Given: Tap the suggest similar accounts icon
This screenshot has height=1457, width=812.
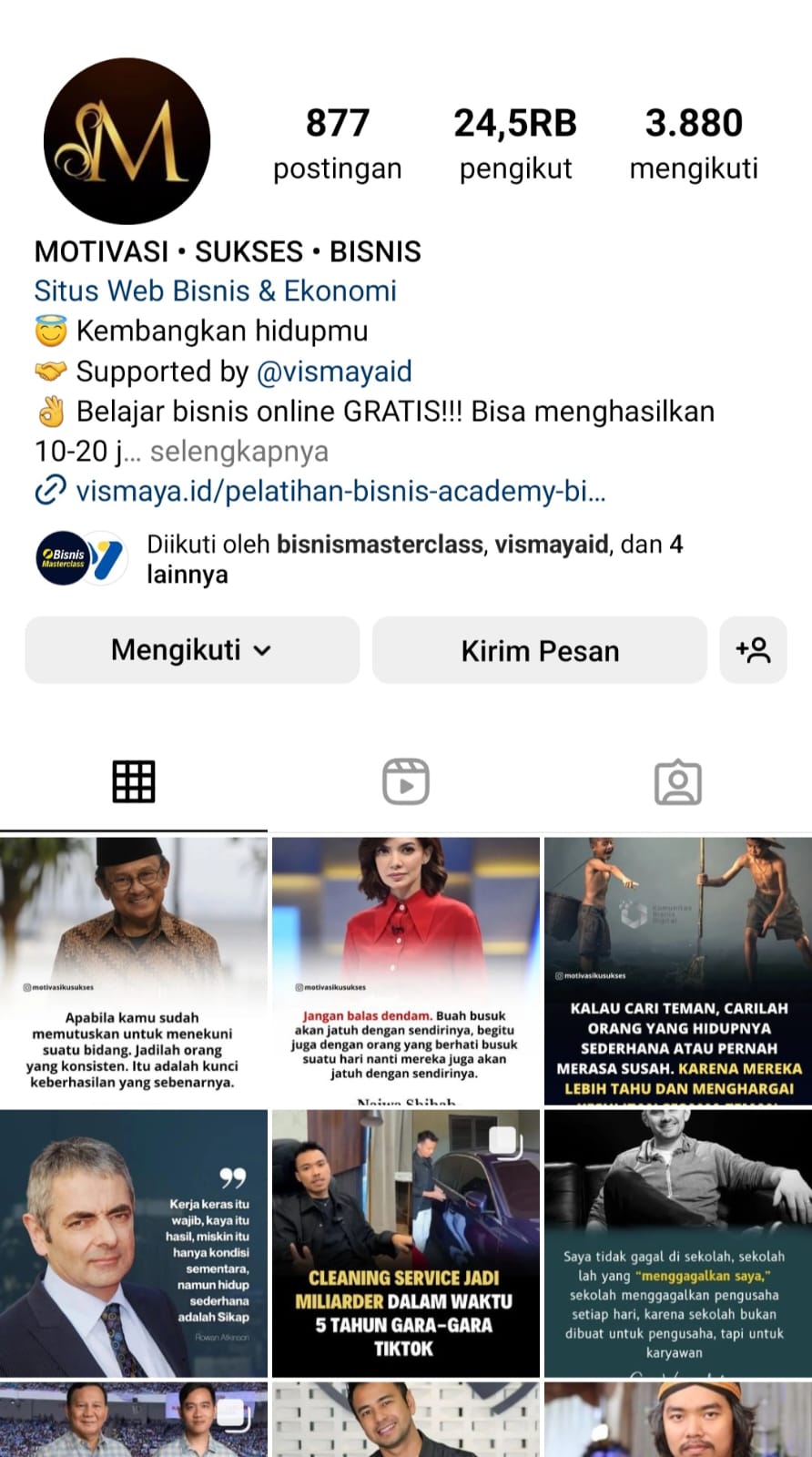Looking at the screenshot, I should (x=753, y=650).
